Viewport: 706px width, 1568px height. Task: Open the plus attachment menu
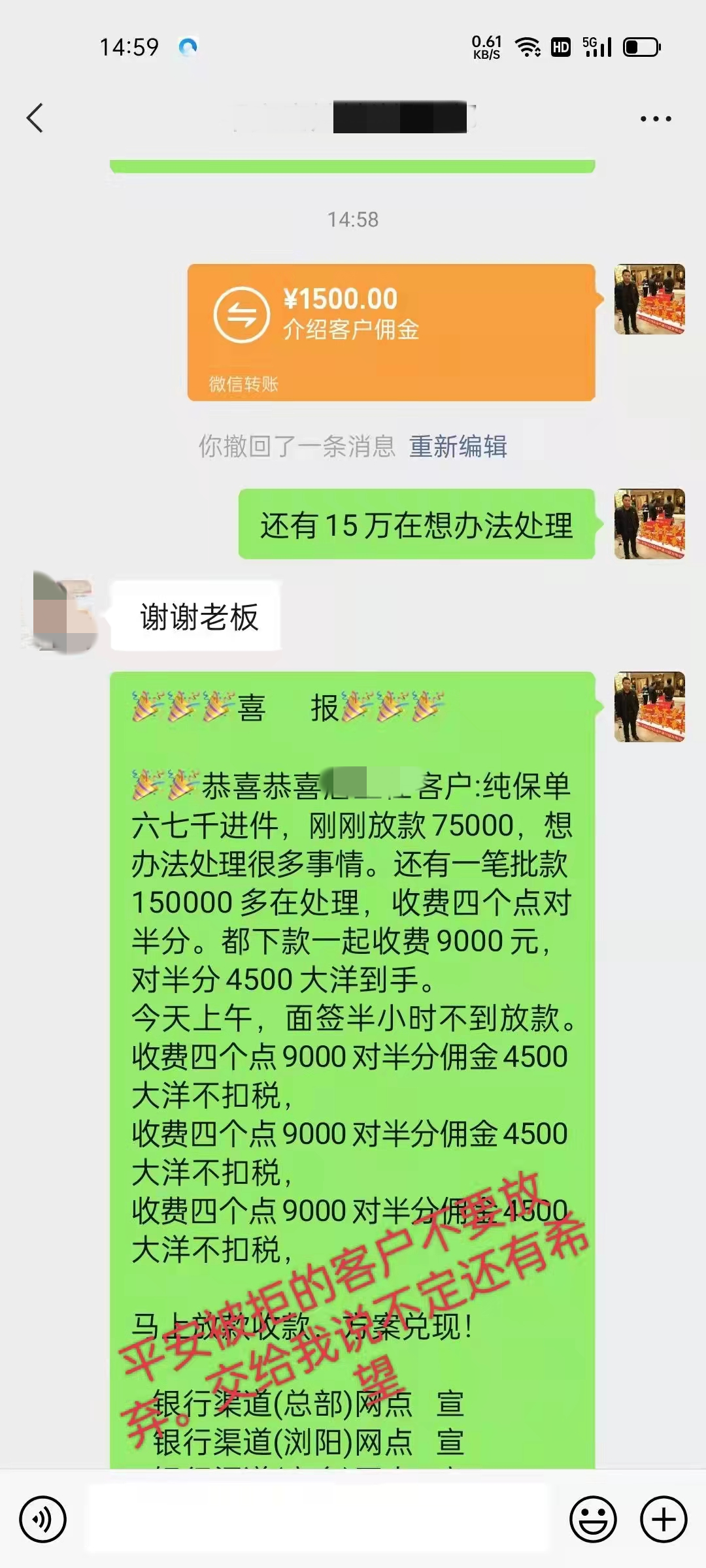click(x=663, y=1519)
